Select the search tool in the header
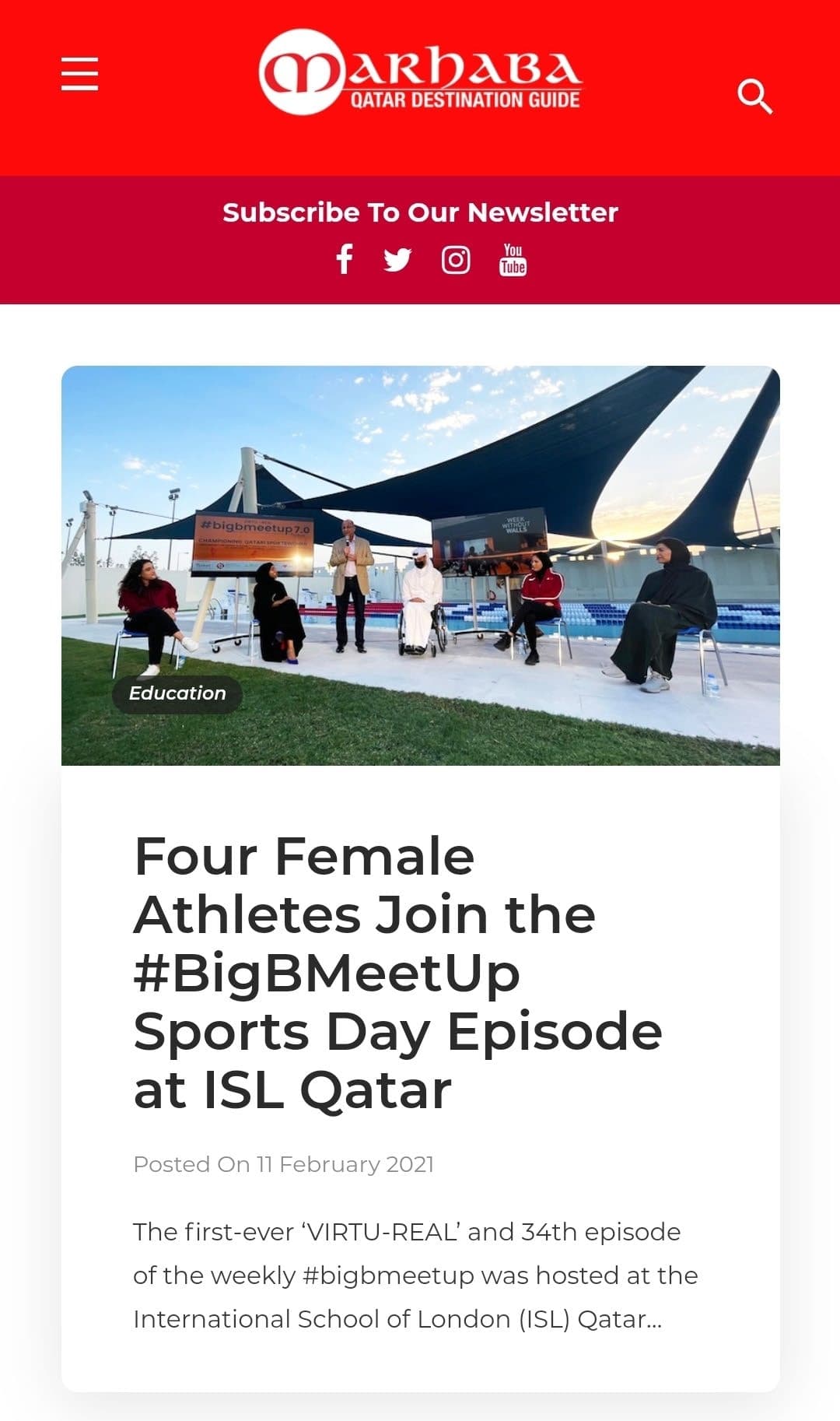Viewport: 840px width, 1421px height. pyautogui.click(x=756, y=96)
